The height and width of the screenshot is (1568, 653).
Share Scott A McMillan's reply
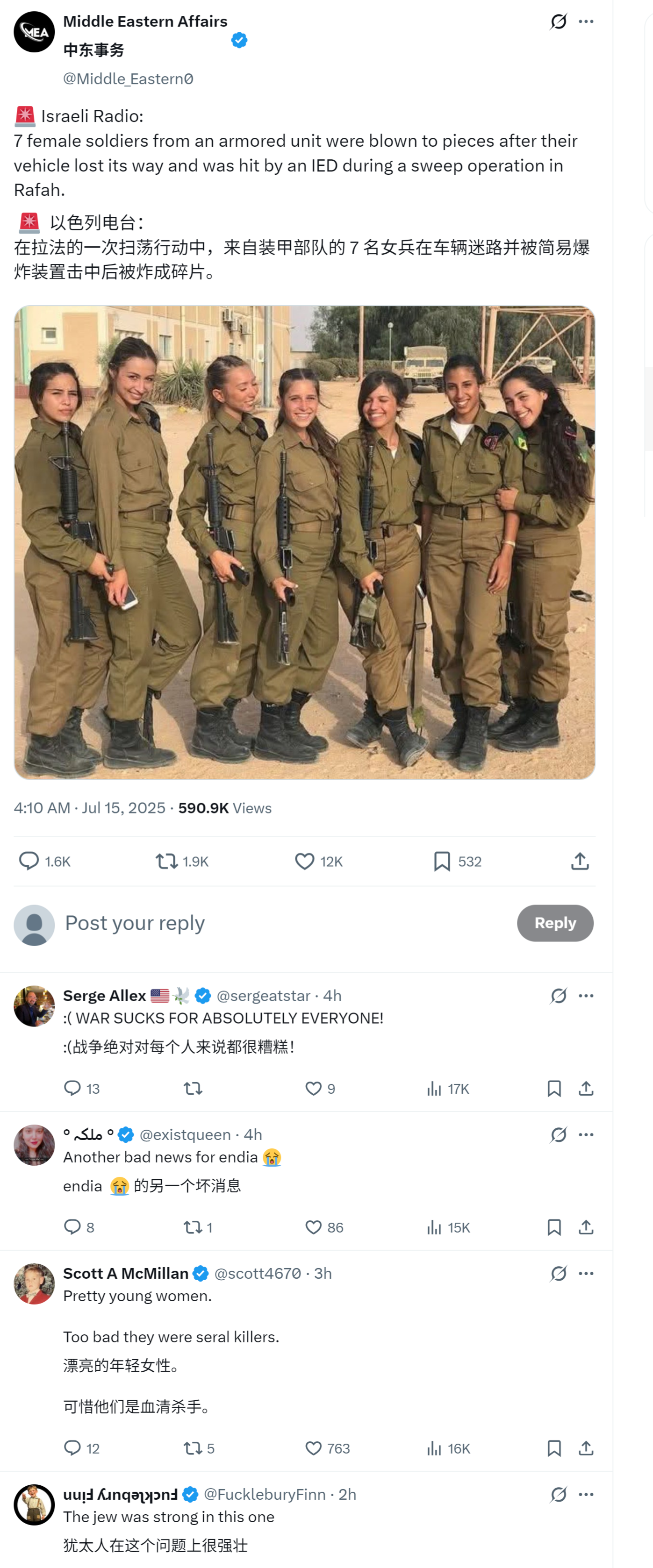pyautogui.click(x=586, y=1448)
